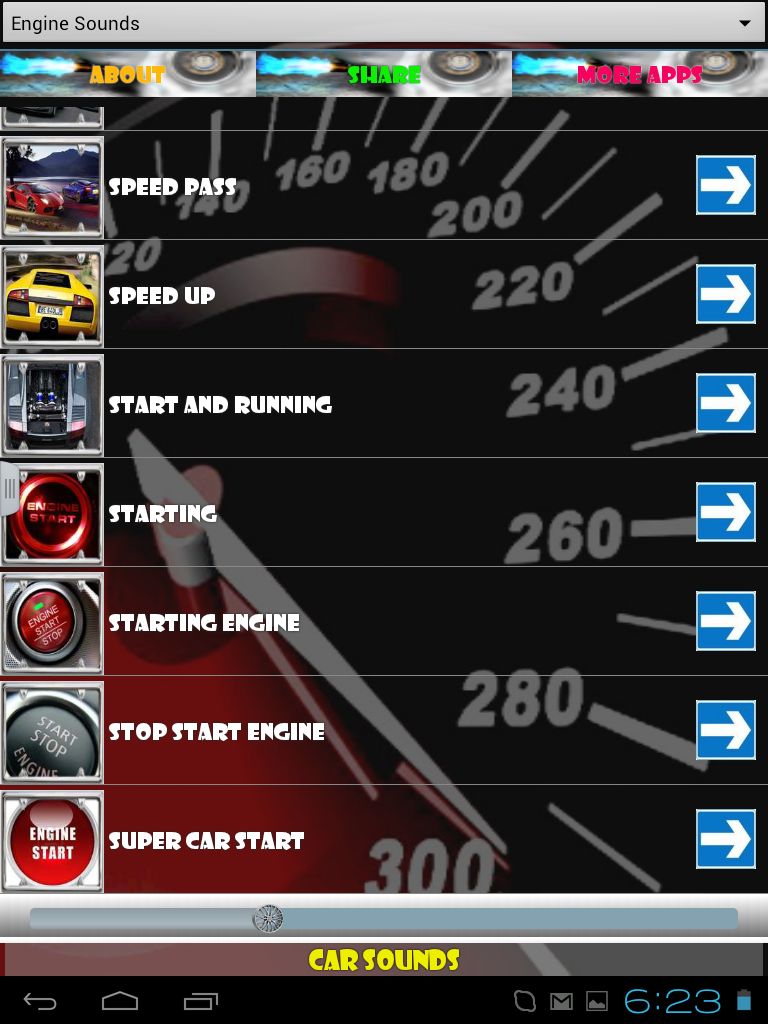Open the About section

tap(127, 75)
